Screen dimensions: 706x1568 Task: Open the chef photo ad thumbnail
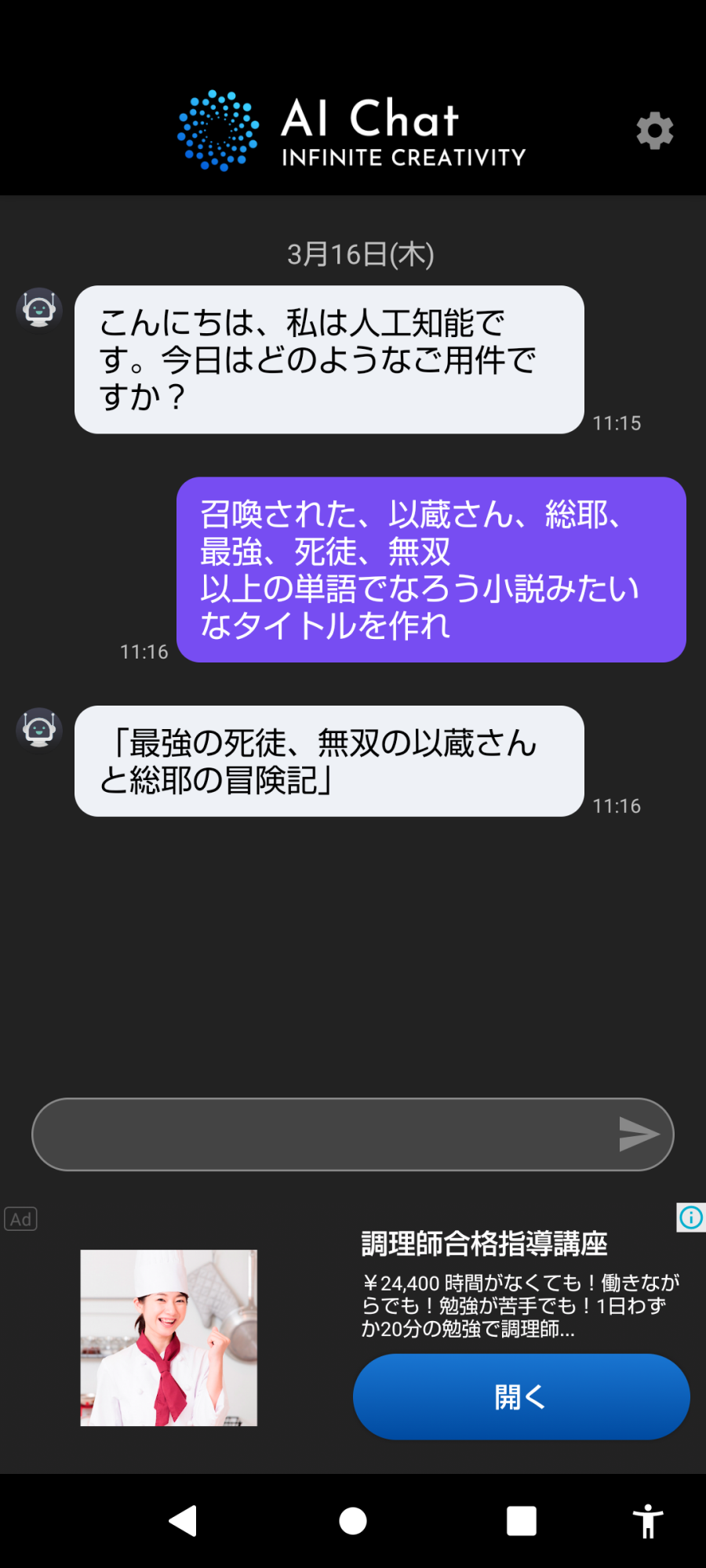pos(169,1338)
